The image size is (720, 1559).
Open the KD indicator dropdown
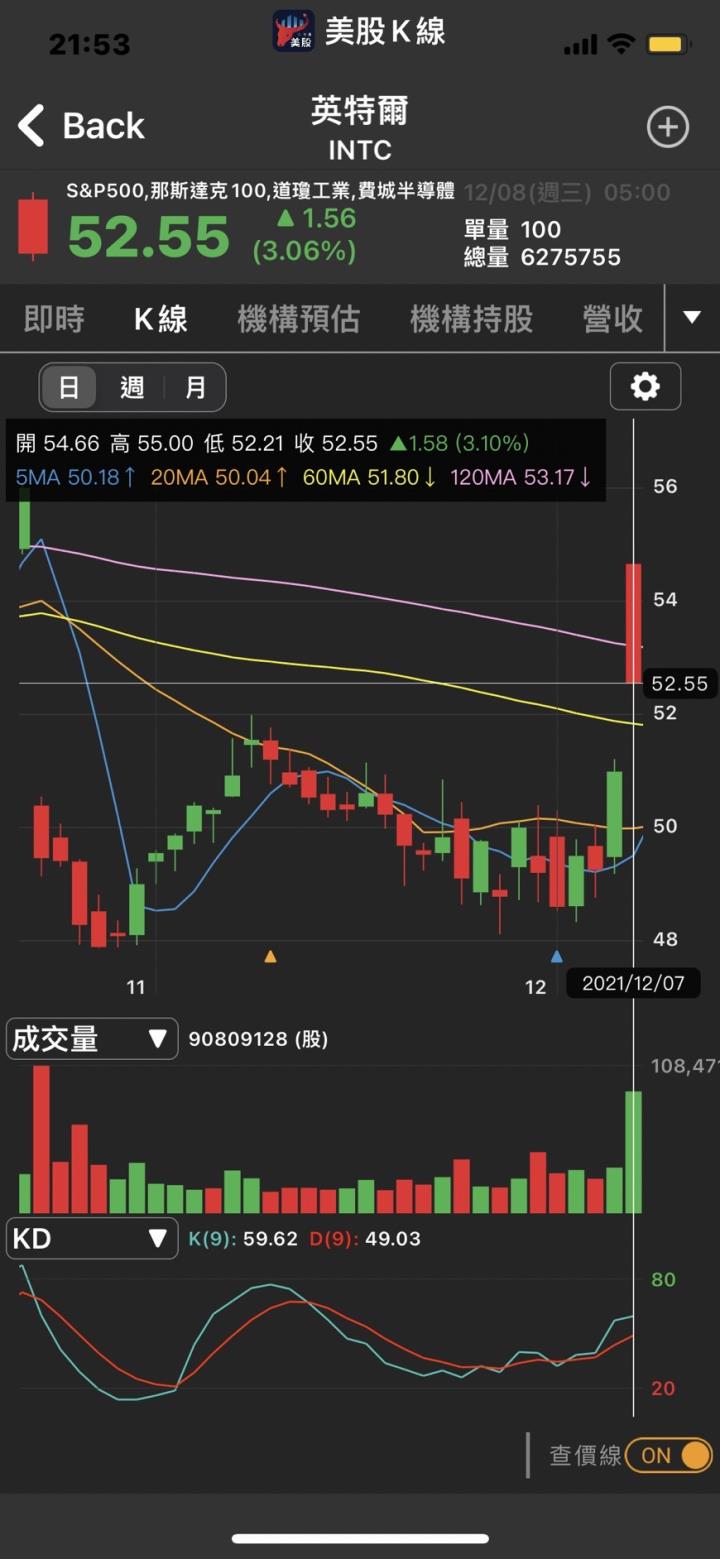(91, 1239)
